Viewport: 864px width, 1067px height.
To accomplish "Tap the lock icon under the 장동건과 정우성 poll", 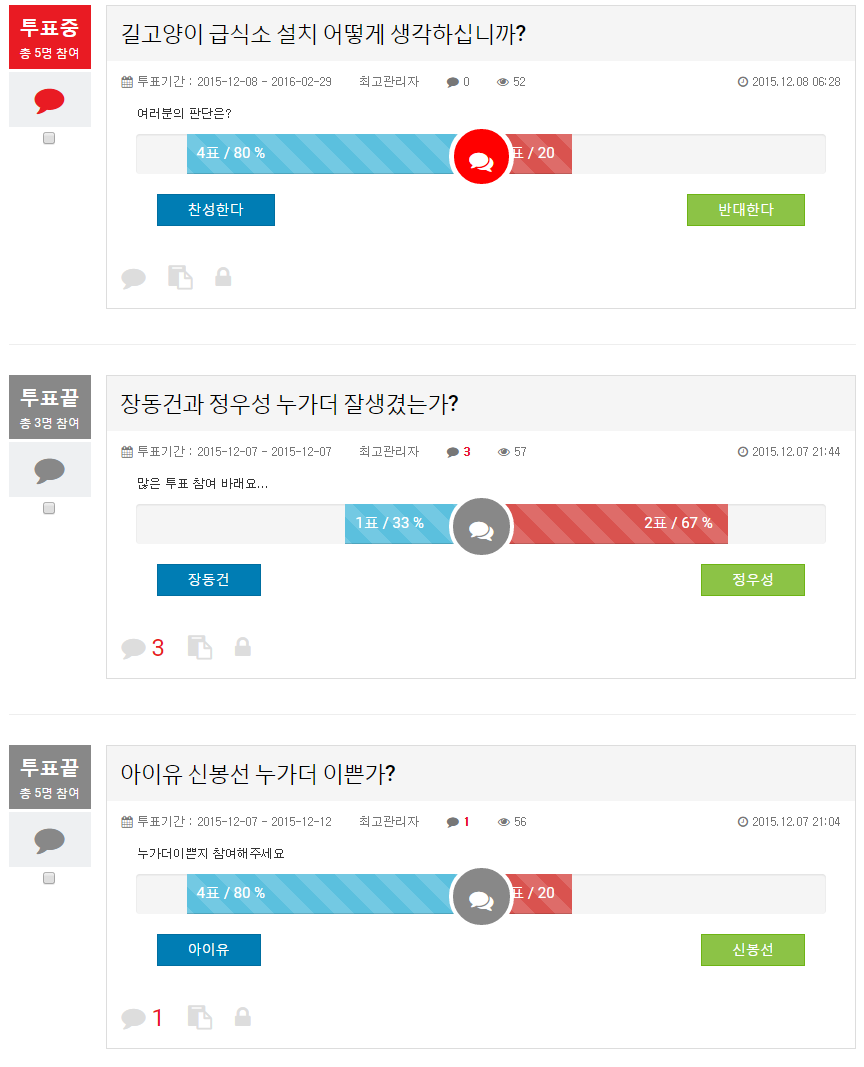I will pyautogui.click(x=242, y=647).
